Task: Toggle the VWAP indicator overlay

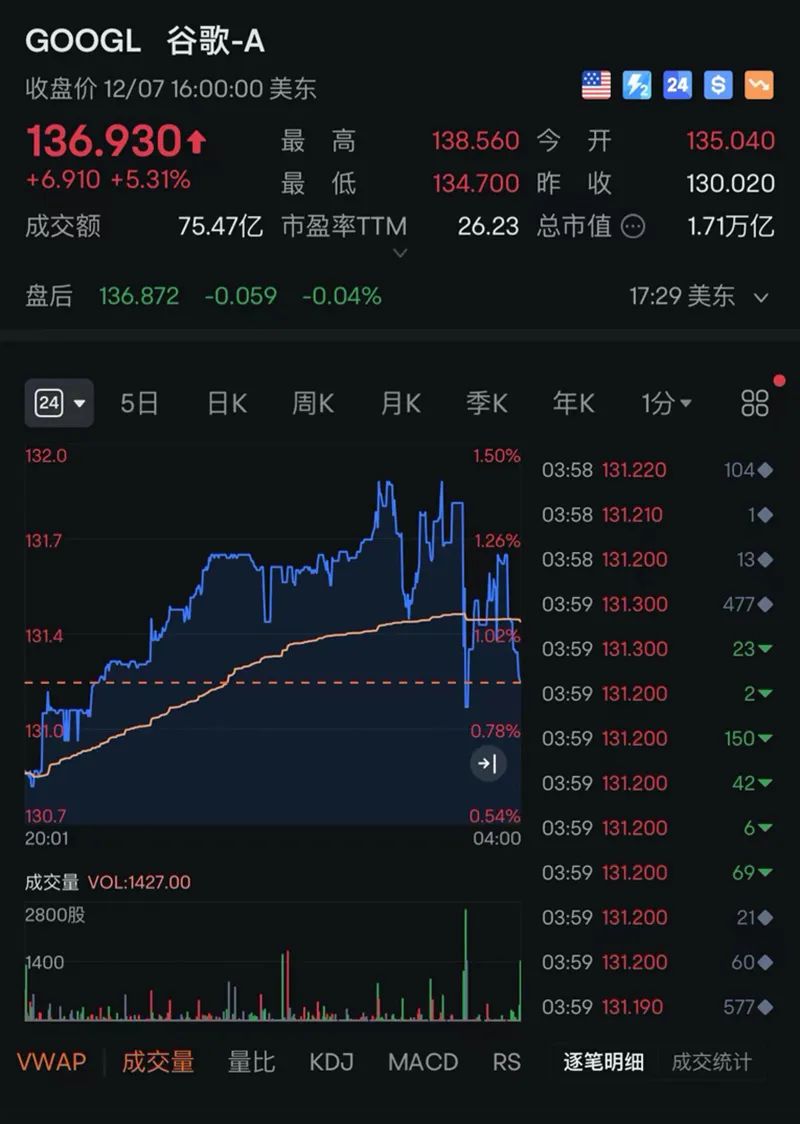Action: coord(50,1063)
